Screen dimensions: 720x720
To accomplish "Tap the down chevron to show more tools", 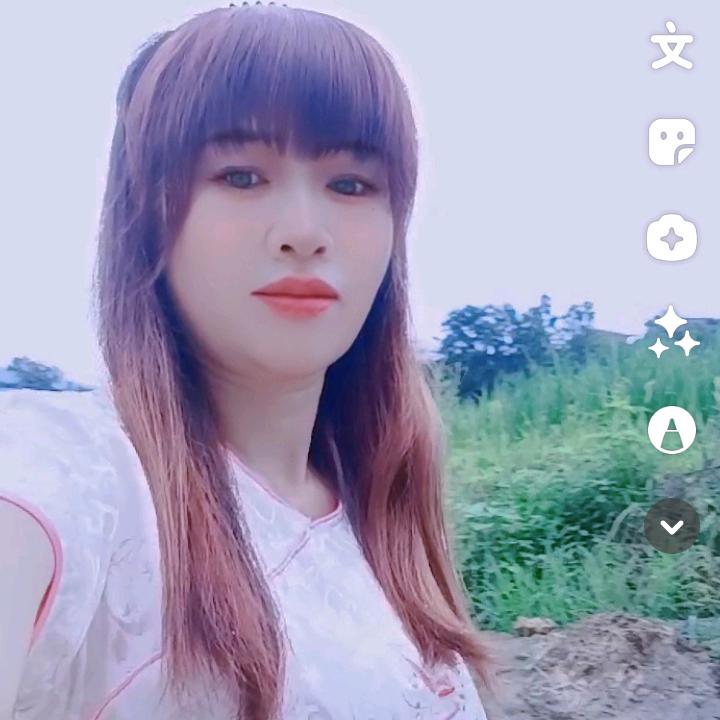I will [x=672, y=526].
